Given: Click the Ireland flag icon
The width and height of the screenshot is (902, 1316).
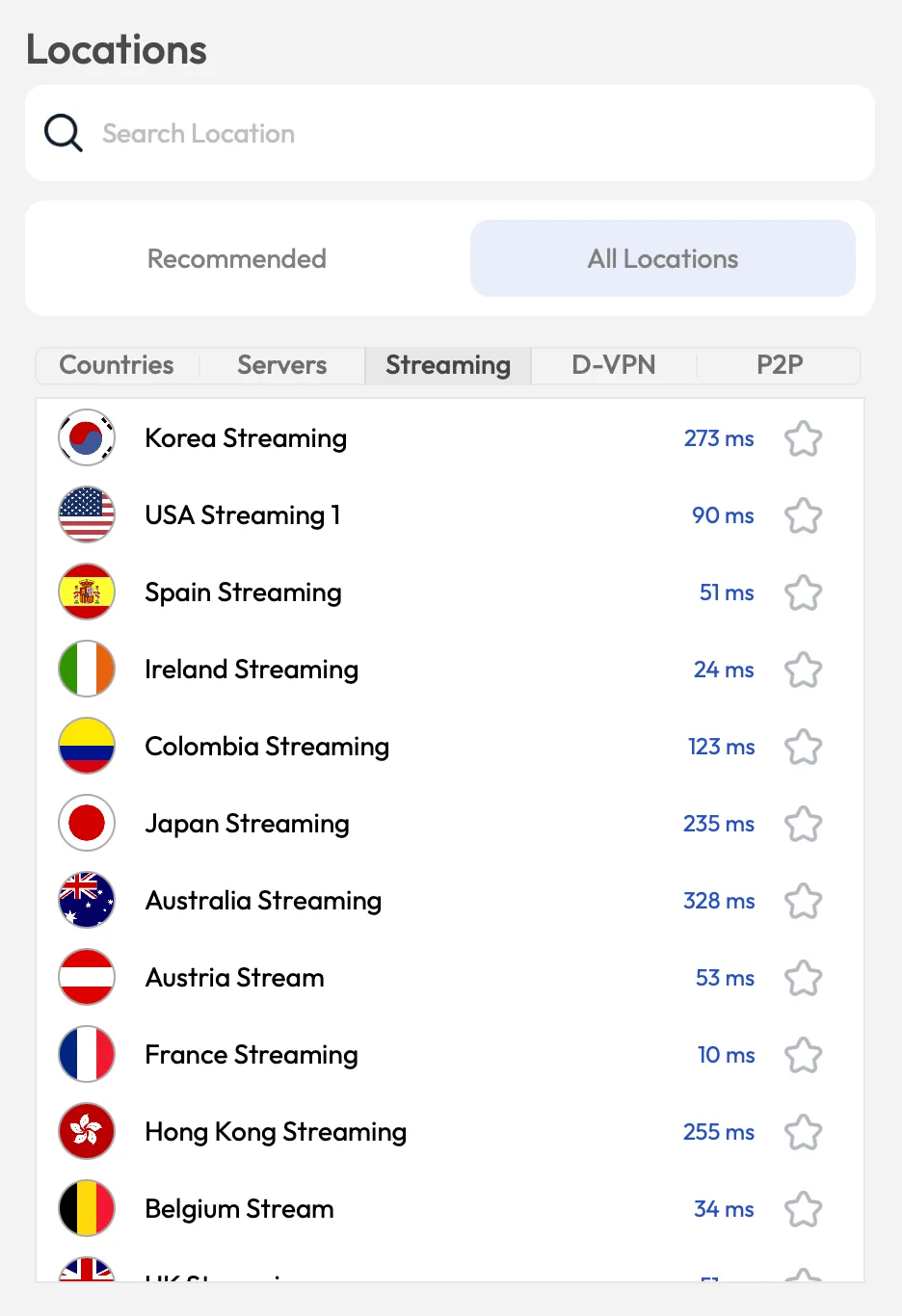Looking at the screenshot, I should 87,669.
